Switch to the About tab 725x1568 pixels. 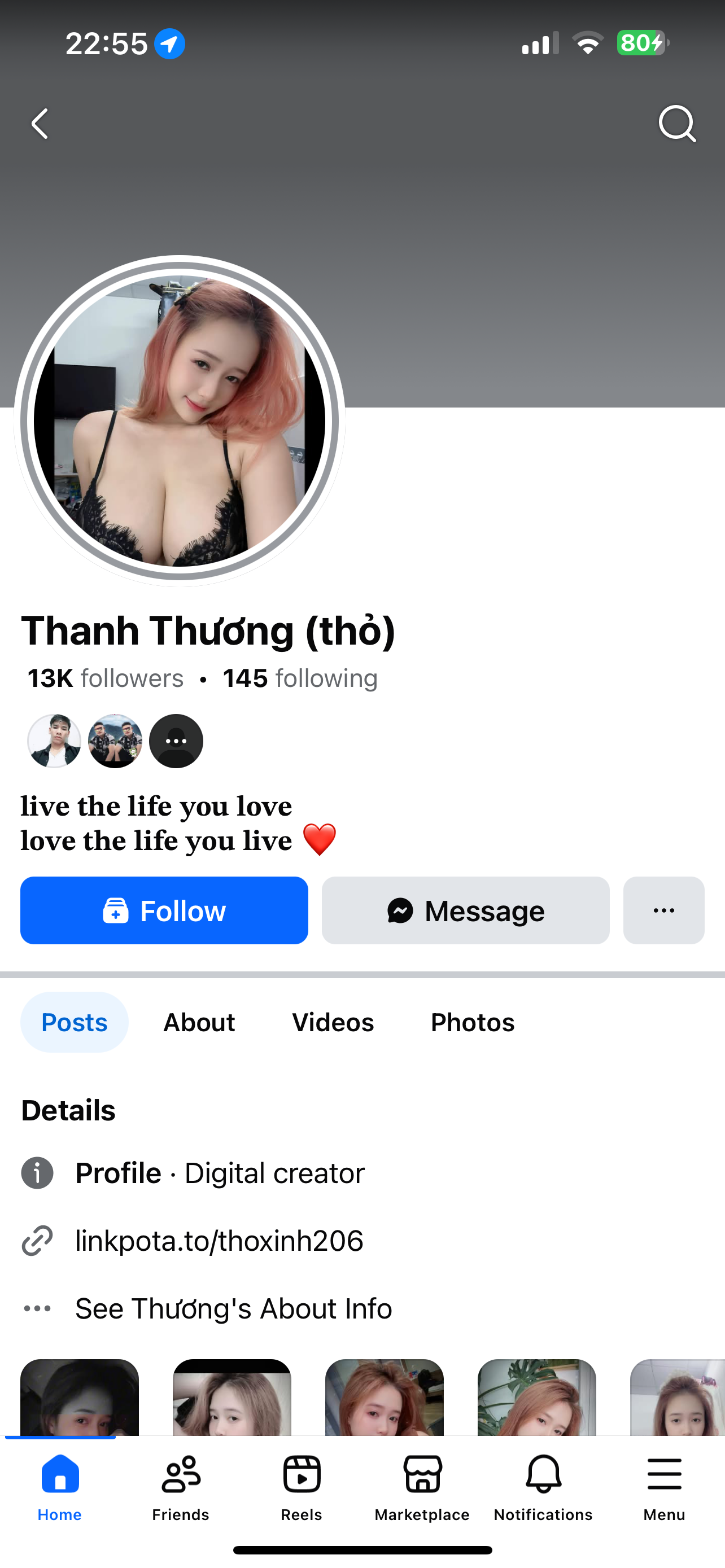(x=199, y=1023)
